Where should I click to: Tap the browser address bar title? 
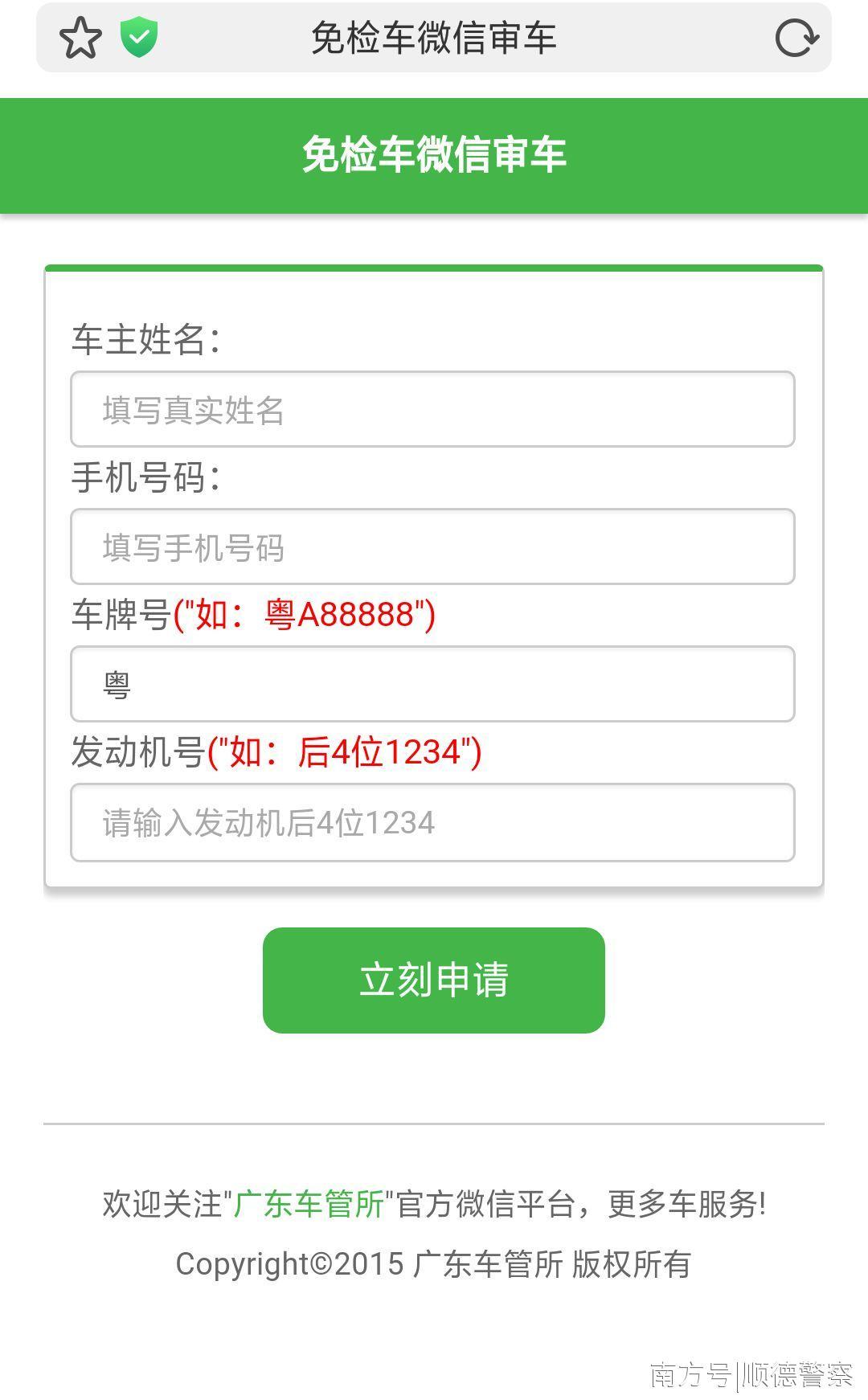pyautogui.click(x=434, y=38)
